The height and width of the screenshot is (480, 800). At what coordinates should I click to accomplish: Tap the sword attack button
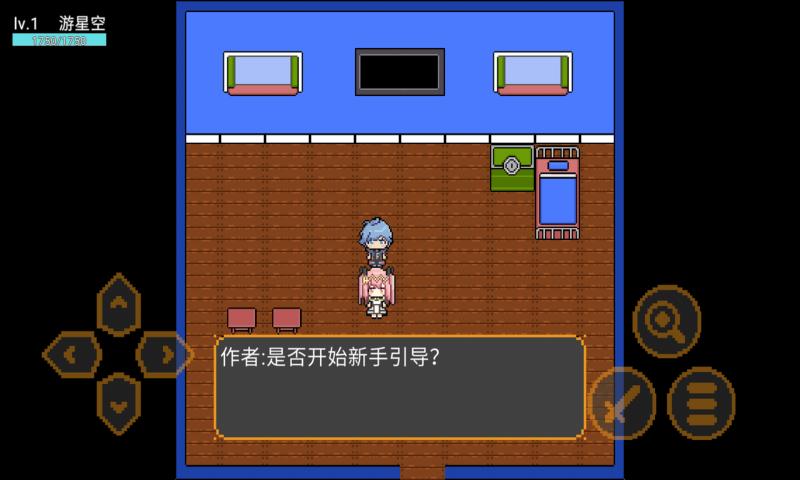pos(622,403)
